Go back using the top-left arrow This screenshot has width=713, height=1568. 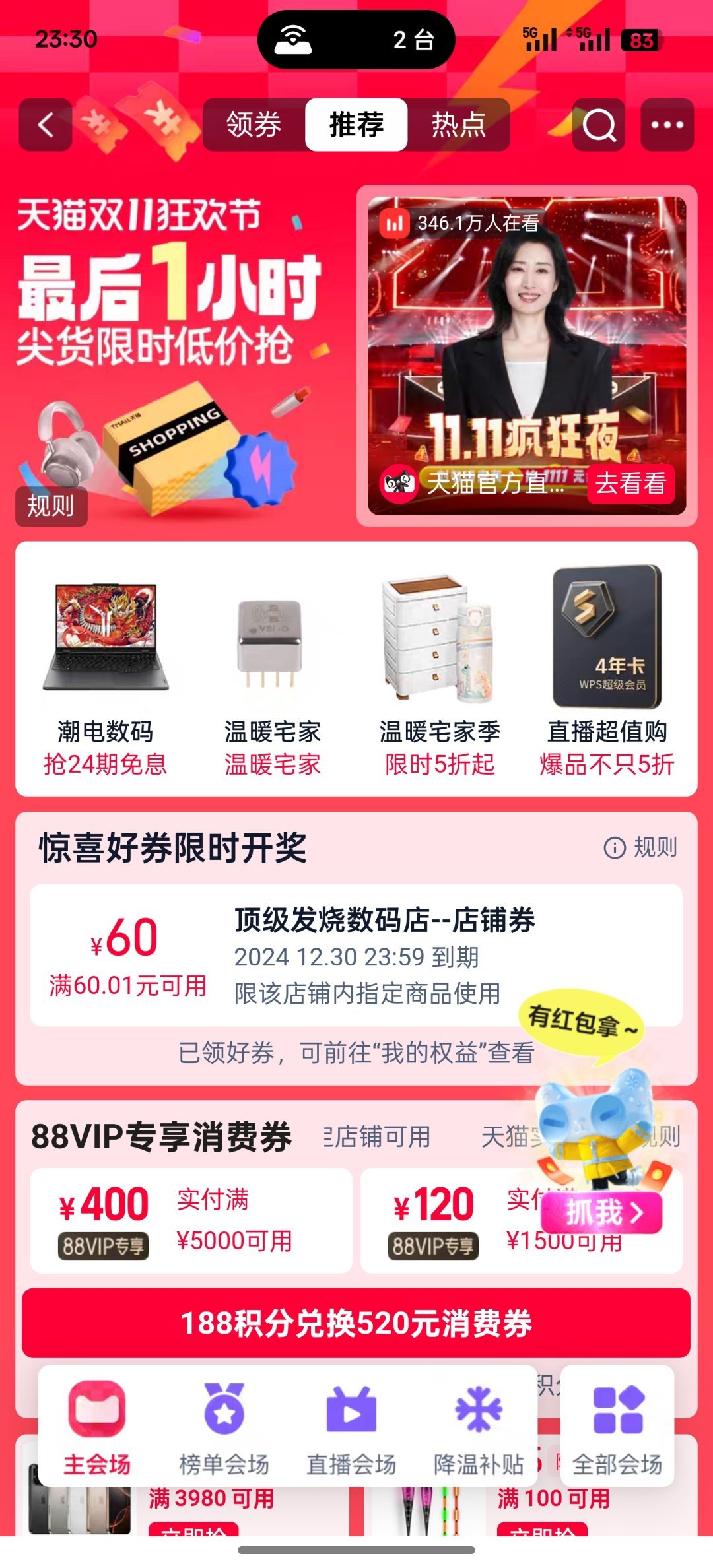point(46,125)
